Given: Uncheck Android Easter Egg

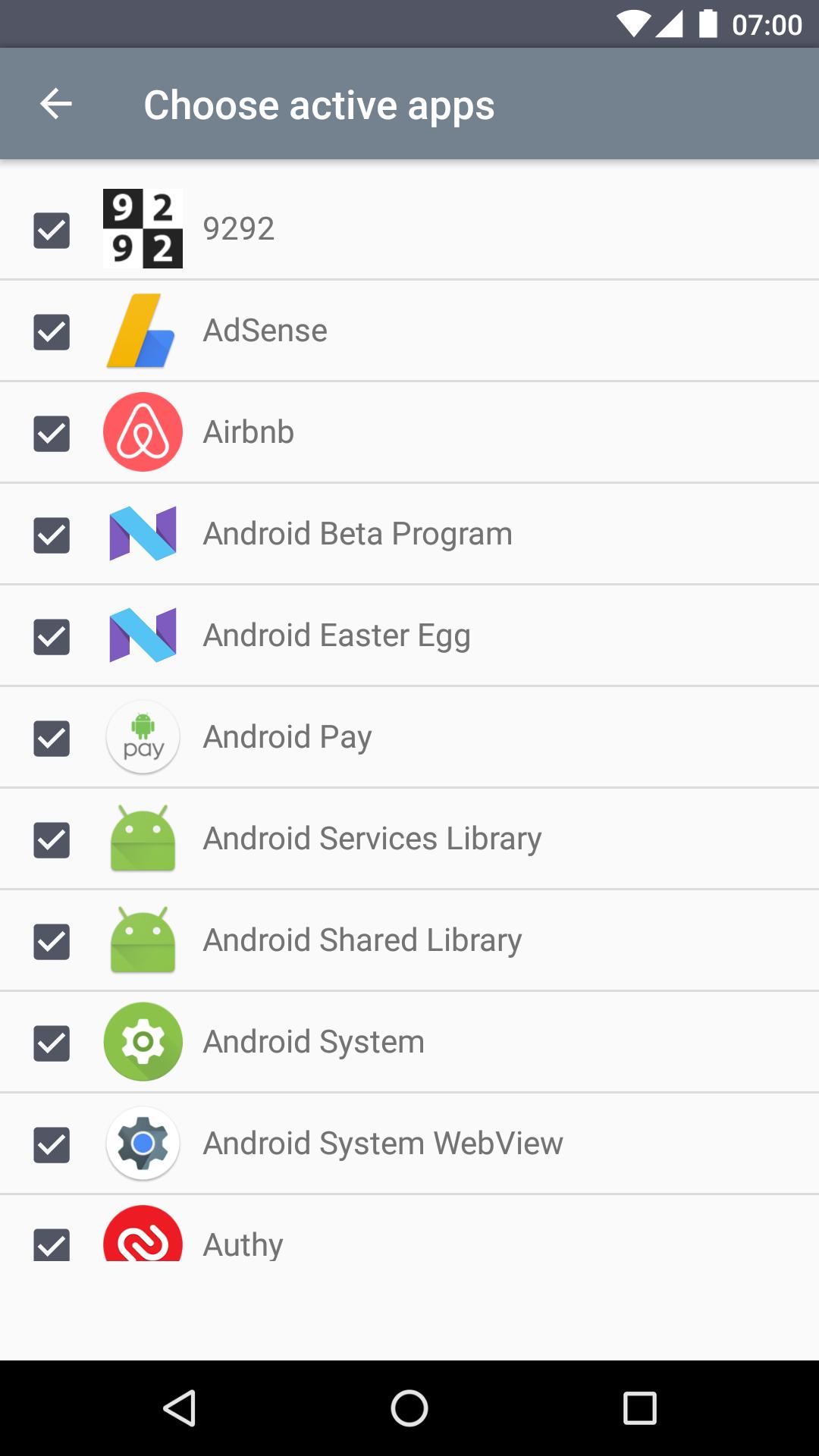Looking at the screenshot, I should coord(52,637).
